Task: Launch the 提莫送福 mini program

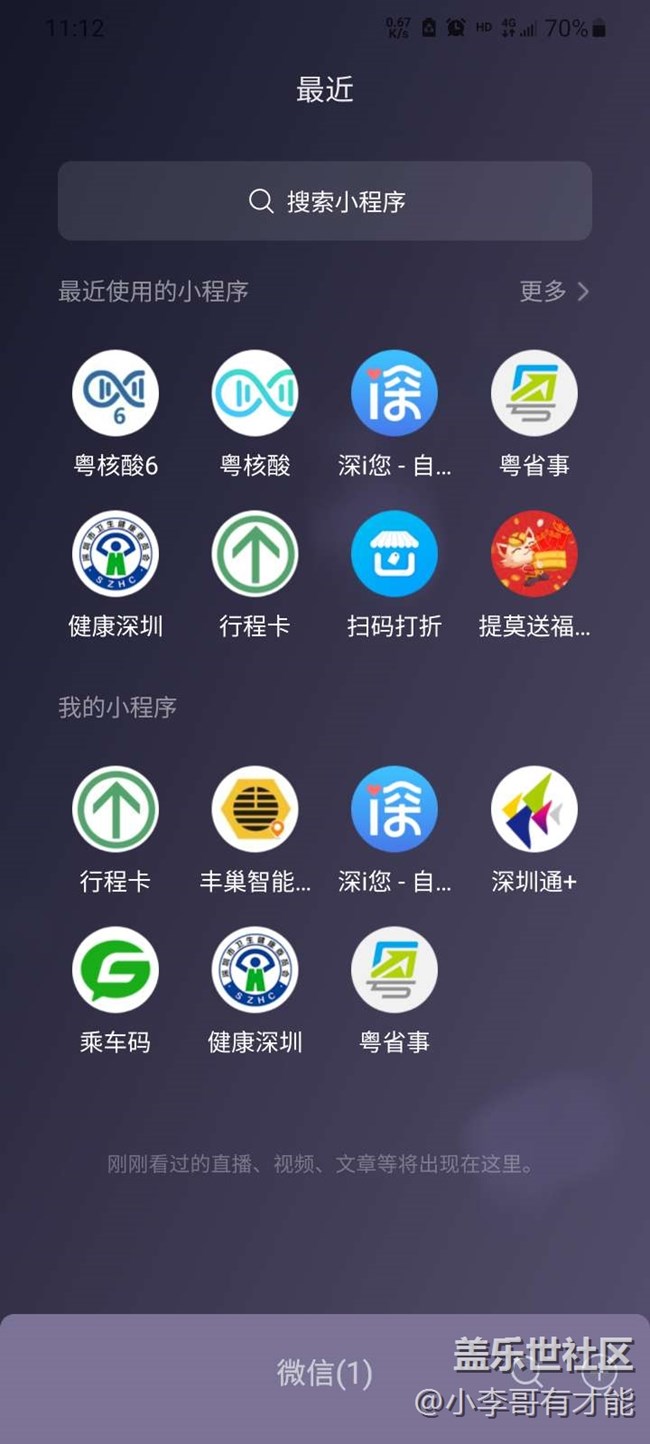Action: (534, 554)
